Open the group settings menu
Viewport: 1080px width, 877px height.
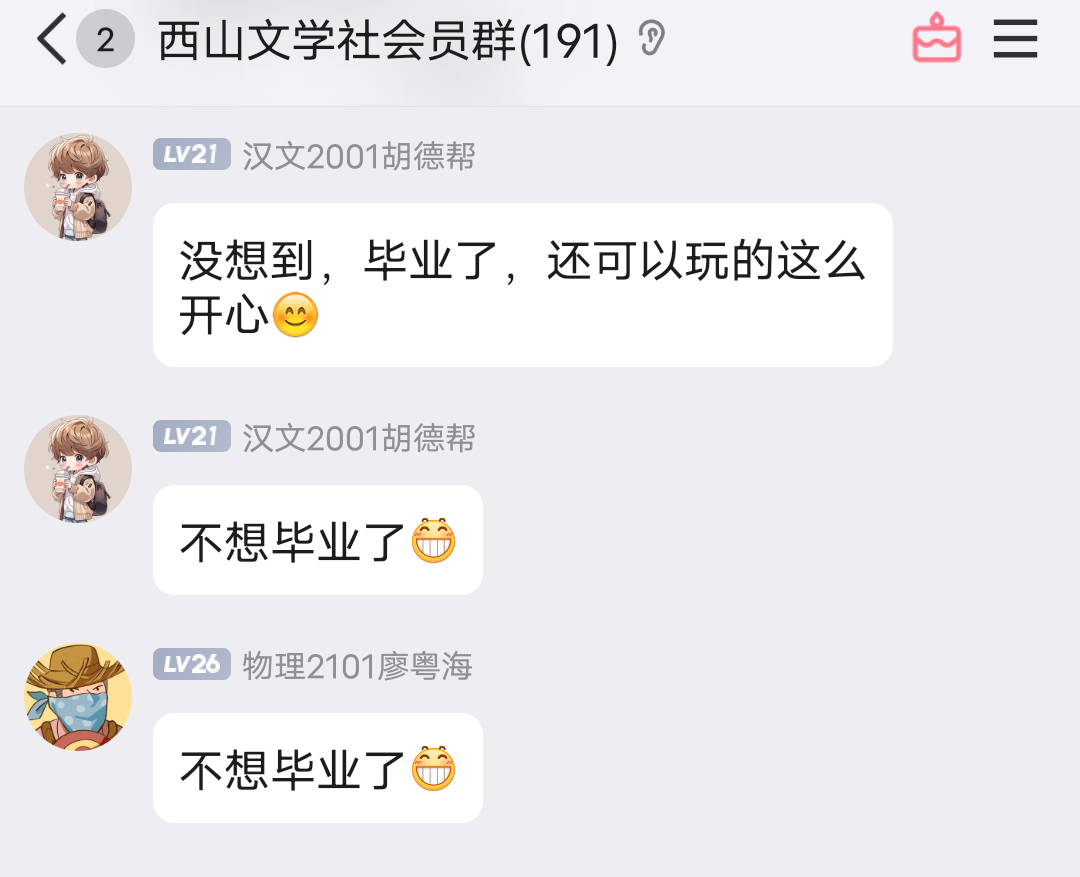(x=1015, y=40)
